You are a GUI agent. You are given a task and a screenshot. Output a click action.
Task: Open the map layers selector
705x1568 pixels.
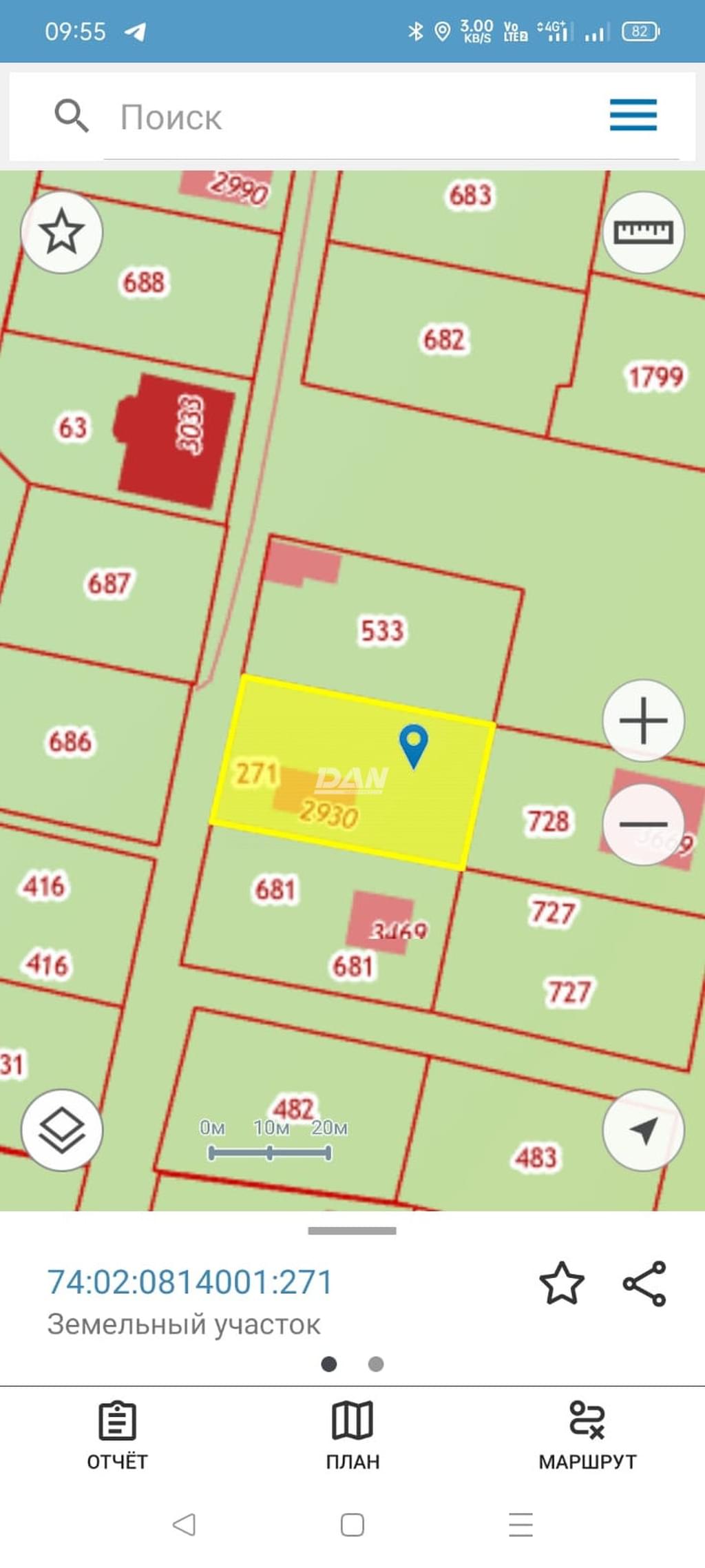tap(62, 1131)
